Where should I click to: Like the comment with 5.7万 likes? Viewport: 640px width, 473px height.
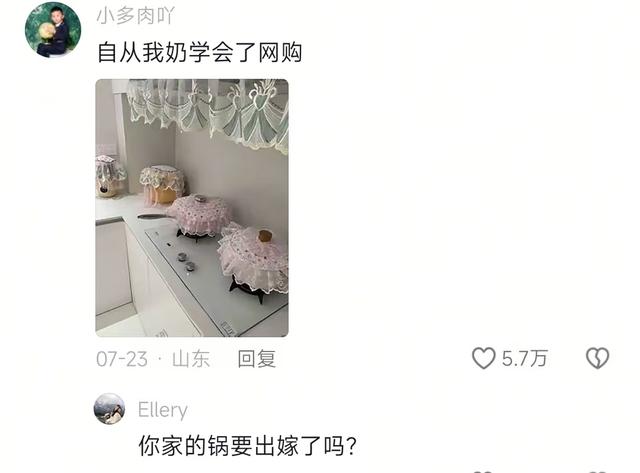pyautogui.click(x=485, y=358)
